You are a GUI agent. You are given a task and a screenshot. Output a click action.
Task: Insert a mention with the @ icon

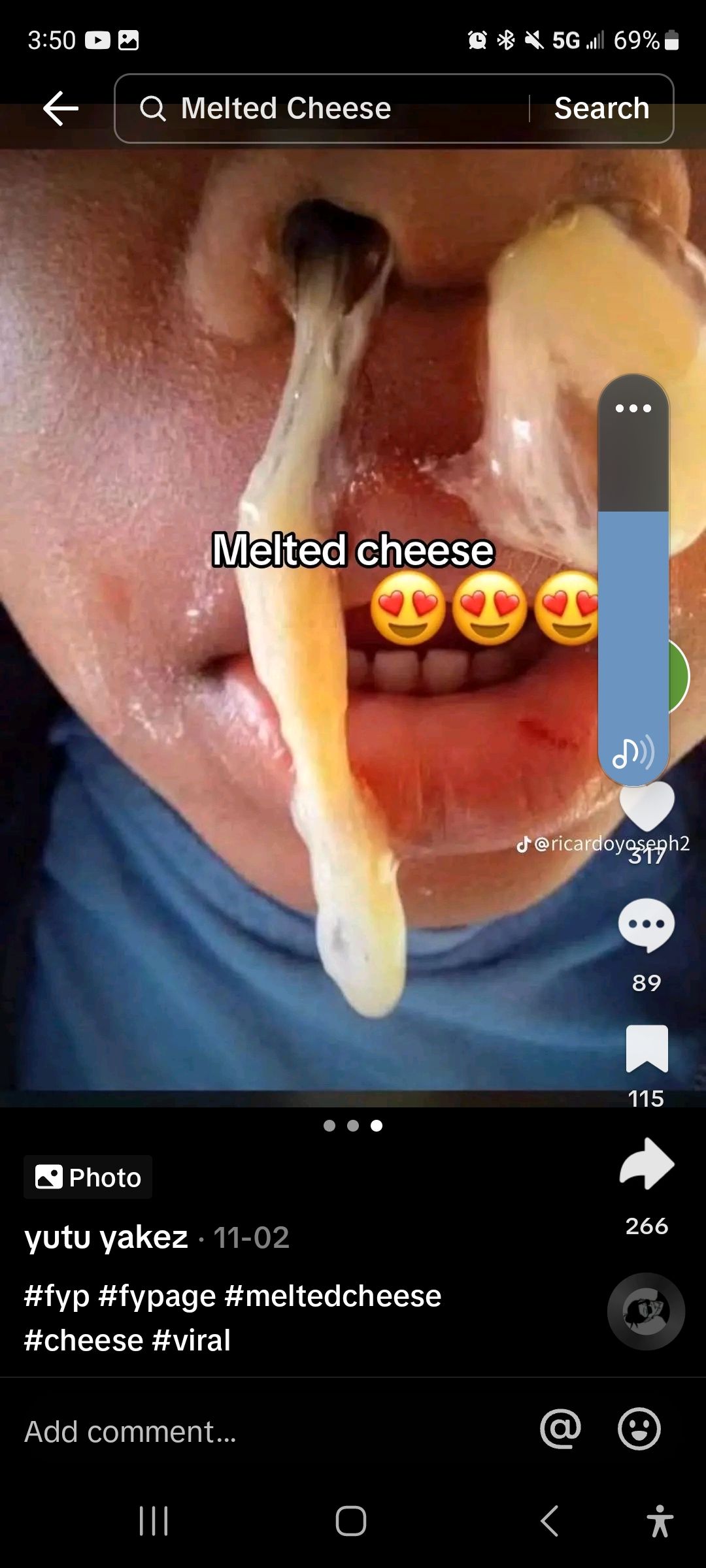[x=560, y=1429]
